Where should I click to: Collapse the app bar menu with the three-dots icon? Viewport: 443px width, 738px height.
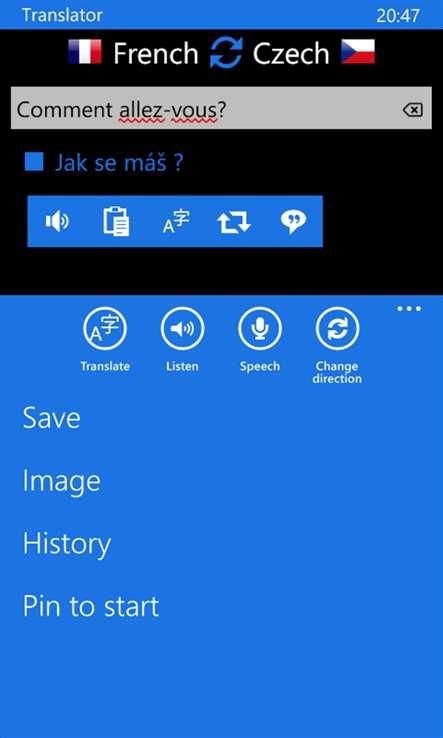point(409,309)
